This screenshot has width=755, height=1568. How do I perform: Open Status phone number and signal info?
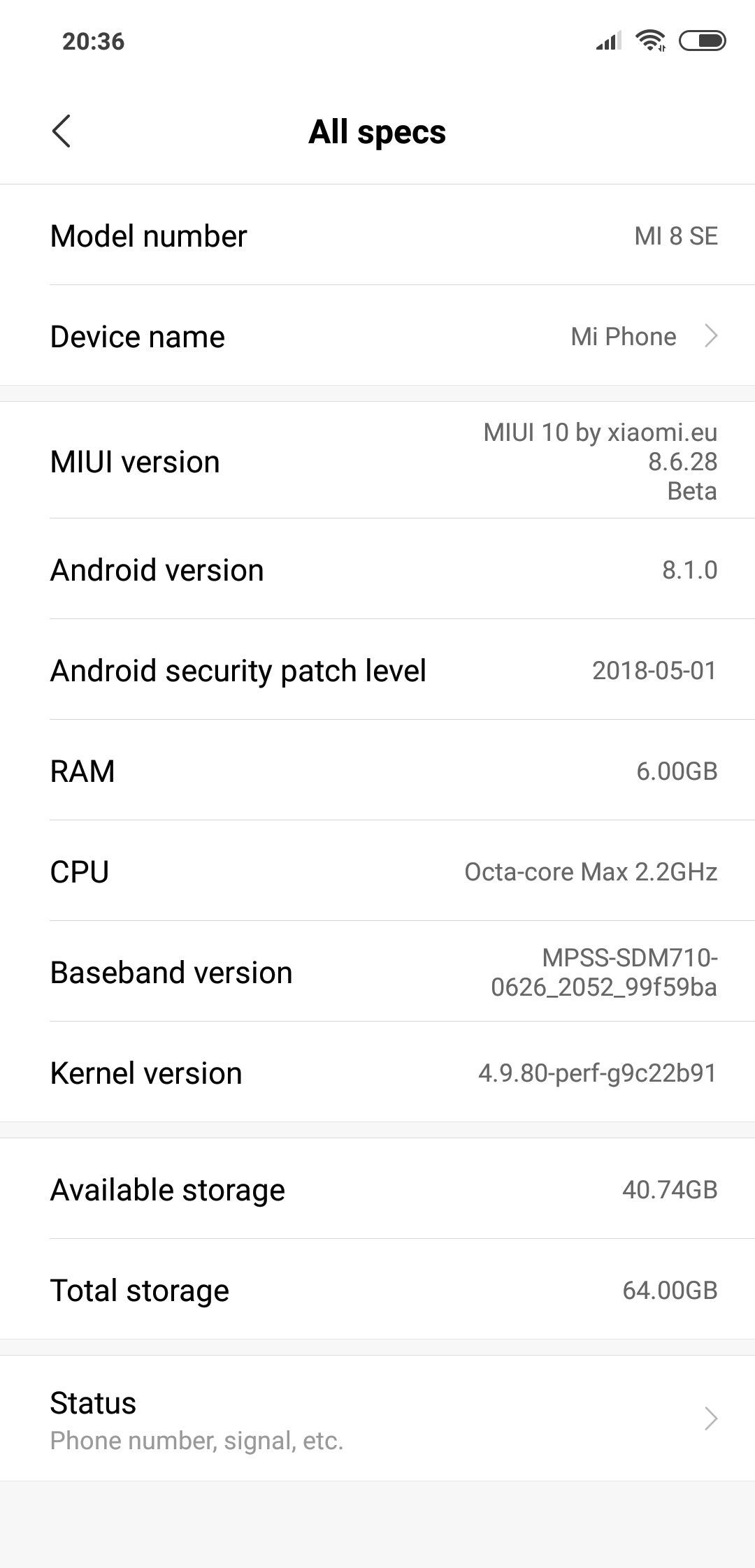(x=377, y=1418)
